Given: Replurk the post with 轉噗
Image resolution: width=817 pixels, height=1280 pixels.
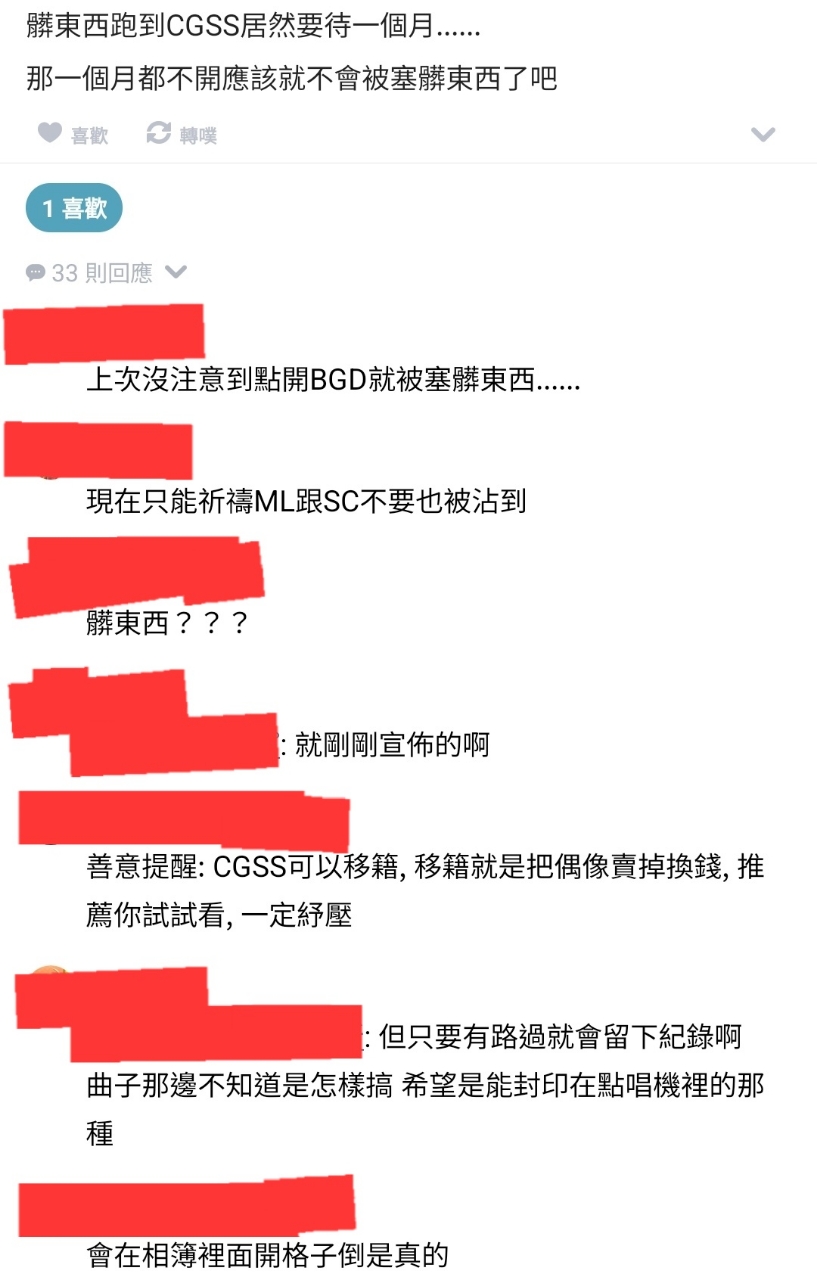Looking at the screenshot, I should click(x=182, y=134).
